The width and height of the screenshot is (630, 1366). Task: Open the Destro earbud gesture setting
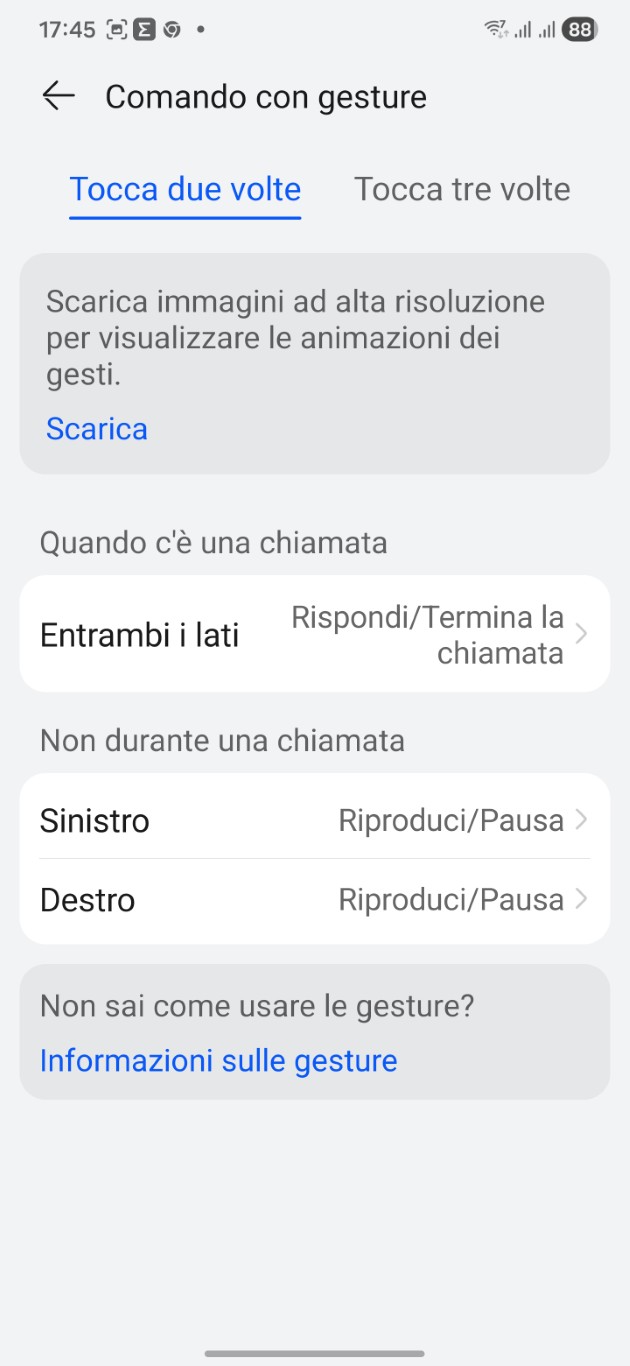[x=314, y=900]
